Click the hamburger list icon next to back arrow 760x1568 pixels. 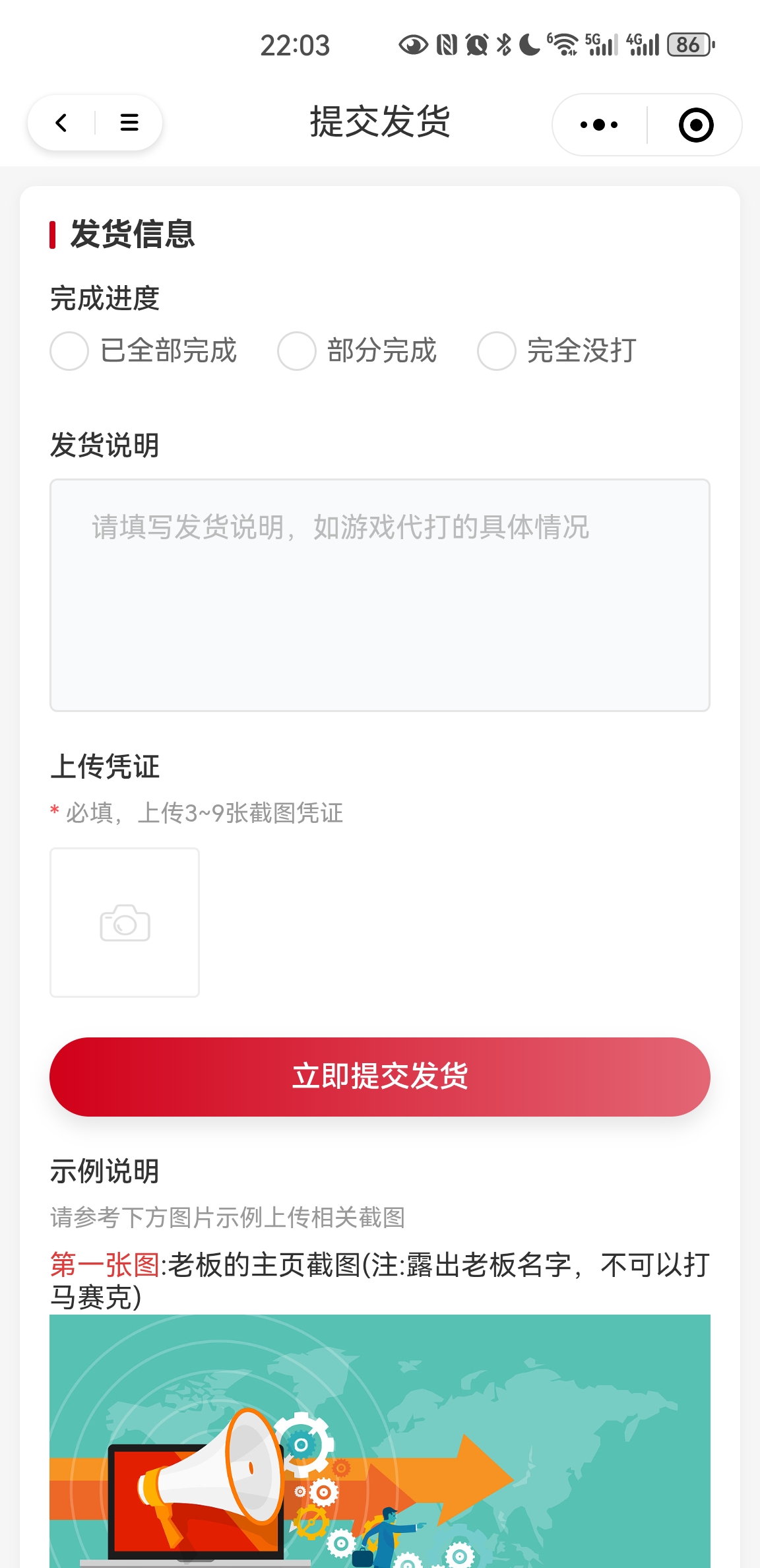[128, 123]
